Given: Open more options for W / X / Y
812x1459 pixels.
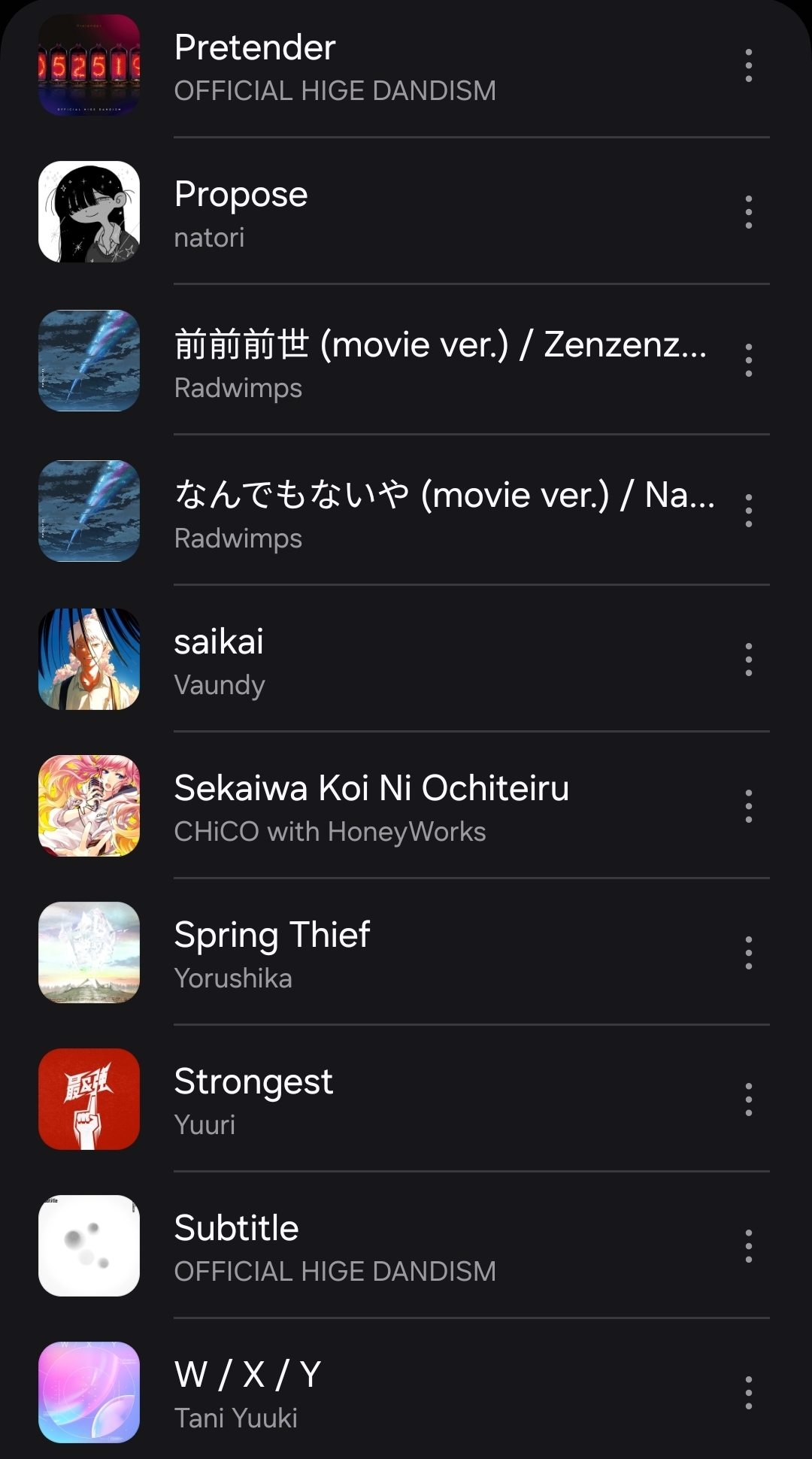Looking at the screenshot, I should pyautogui.click(x=748, y=1393).
